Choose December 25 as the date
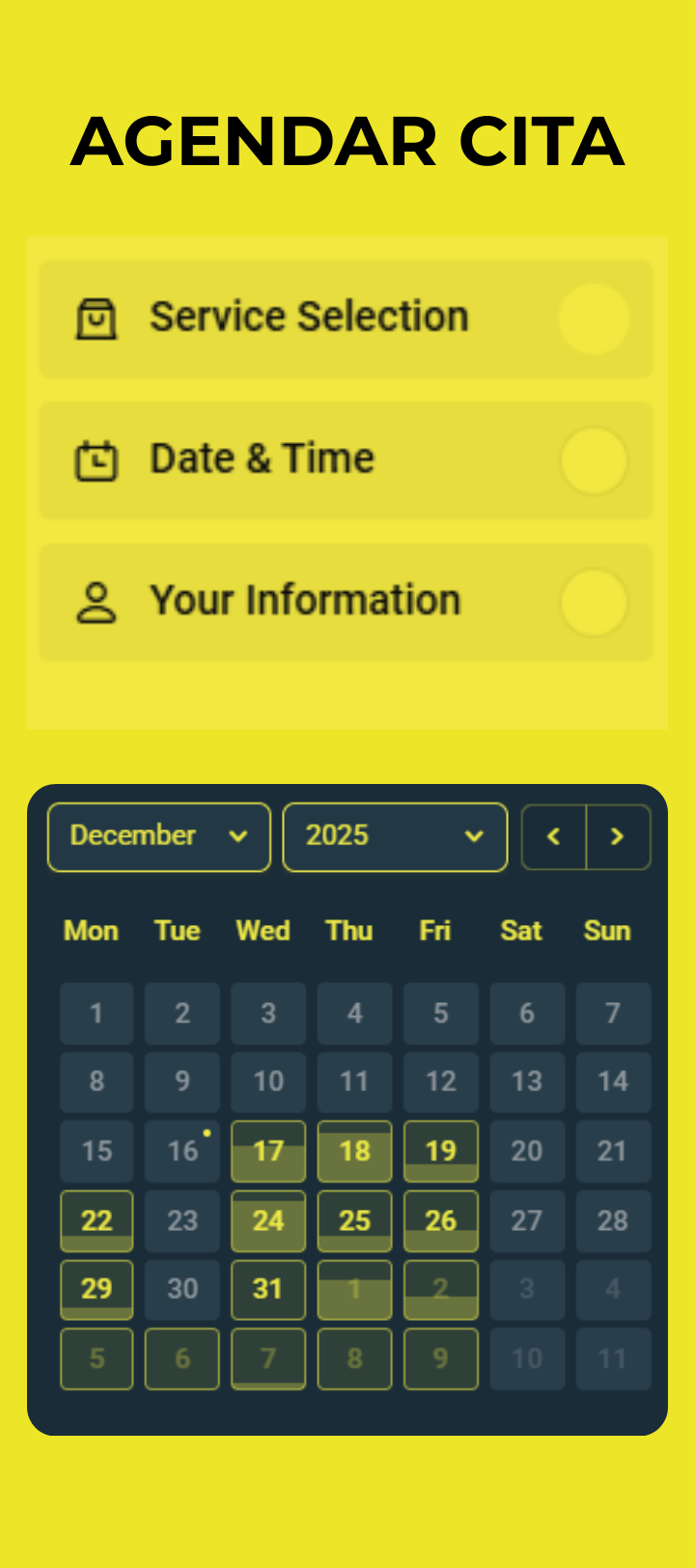 (354, 1220)
